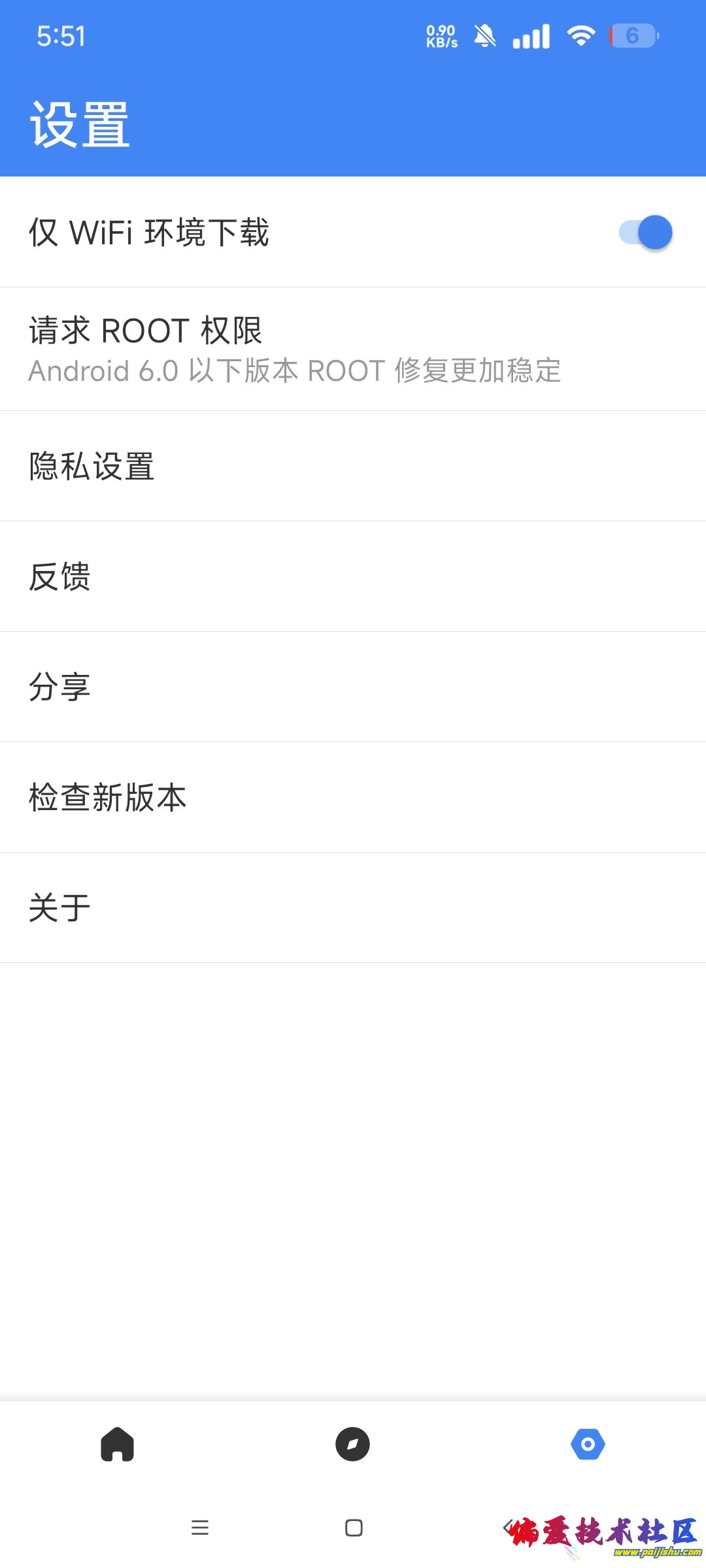This screenshot has height=1568, width=706.
Task: Select the 分享 share option
Action: click(353, 687)
